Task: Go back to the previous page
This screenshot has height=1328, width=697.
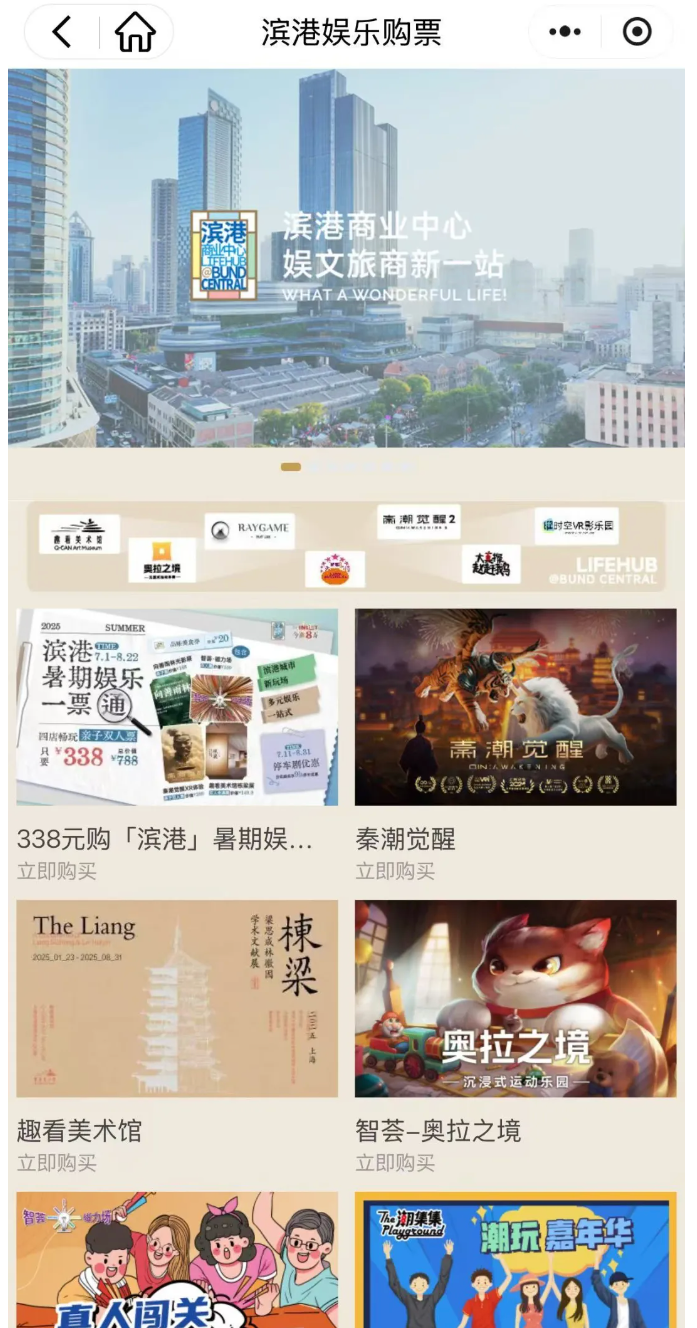Action: point(62,33)
